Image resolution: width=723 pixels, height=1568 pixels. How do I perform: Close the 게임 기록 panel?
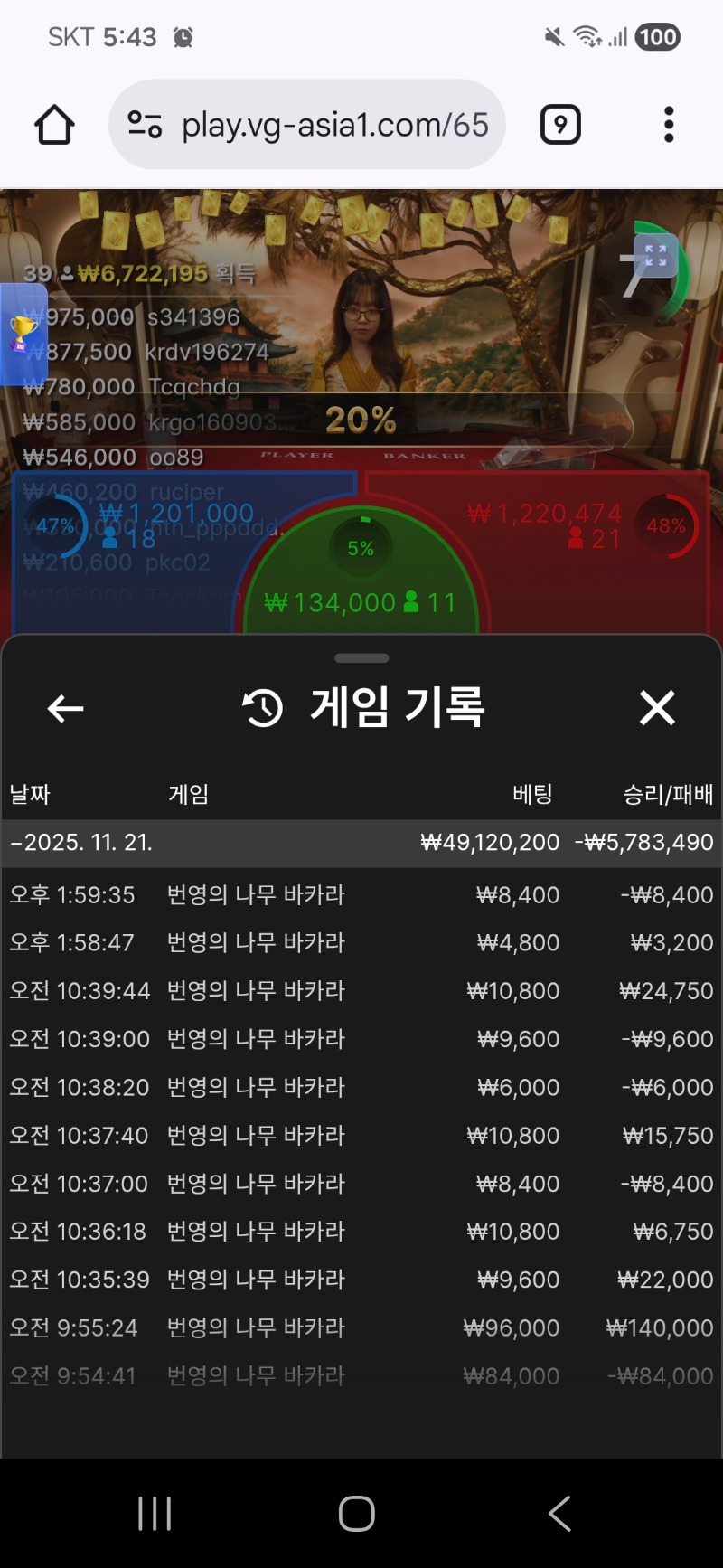[x=657, y=707]
